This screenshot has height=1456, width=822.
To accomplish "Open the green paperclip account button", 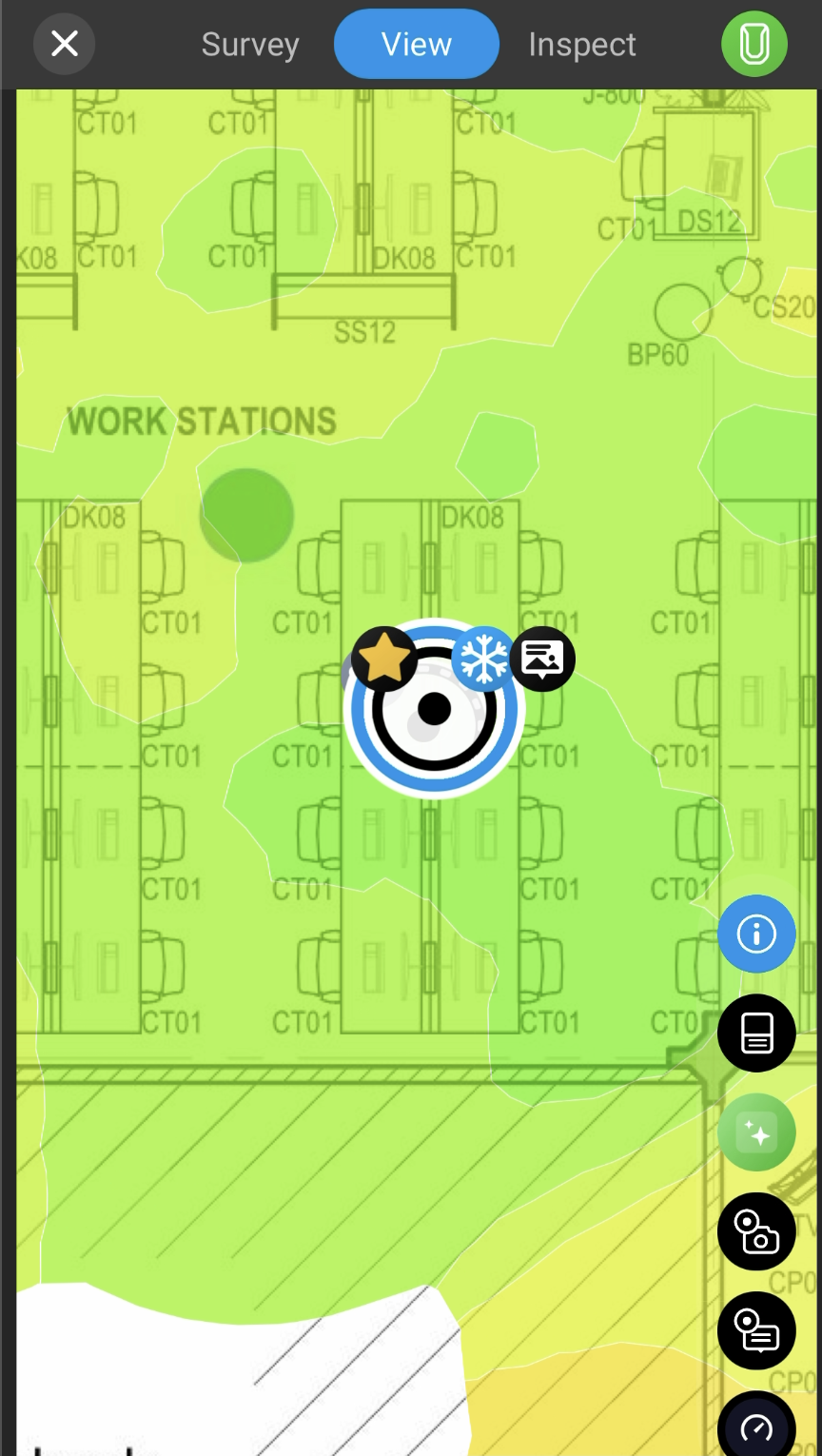I will [754, 44].
